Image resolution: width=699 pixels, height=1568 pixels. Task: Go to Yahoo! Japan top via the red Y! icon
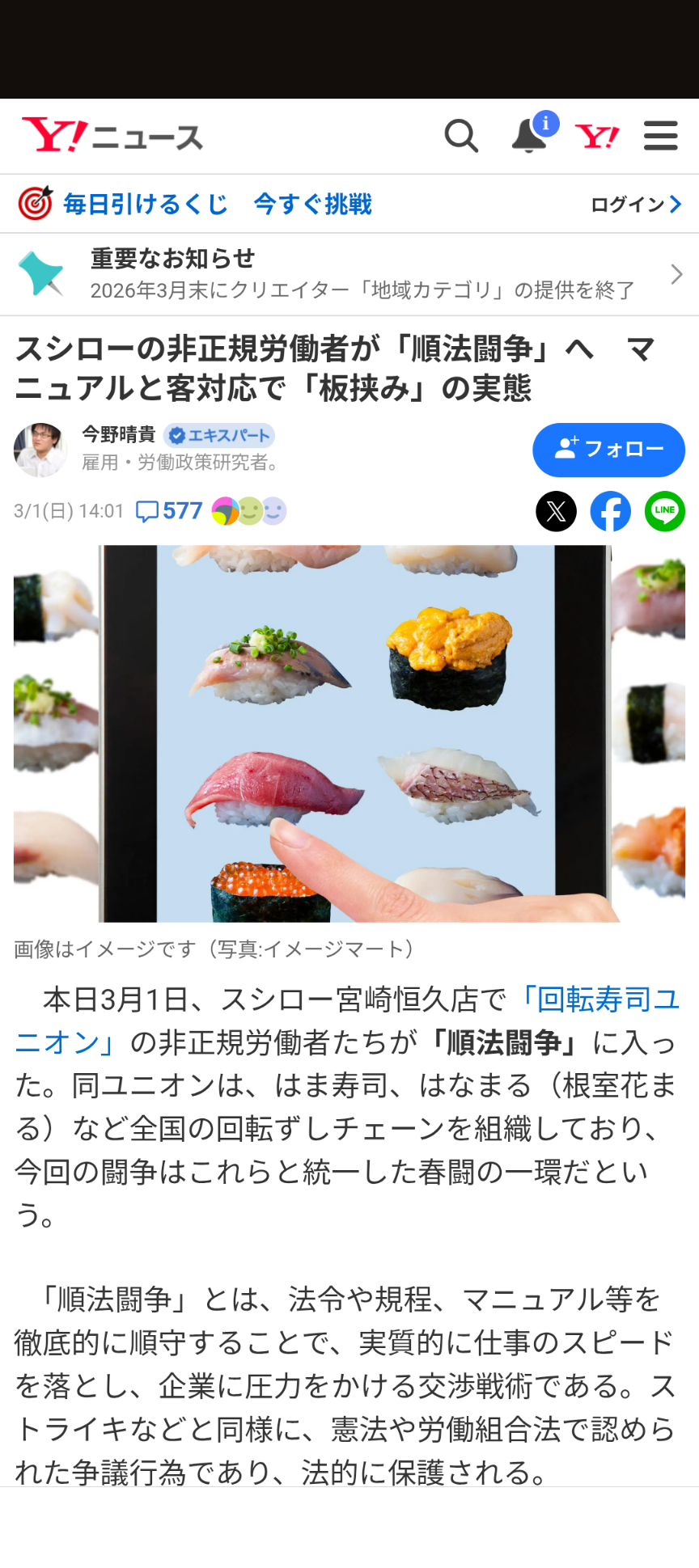click(597, 136)
